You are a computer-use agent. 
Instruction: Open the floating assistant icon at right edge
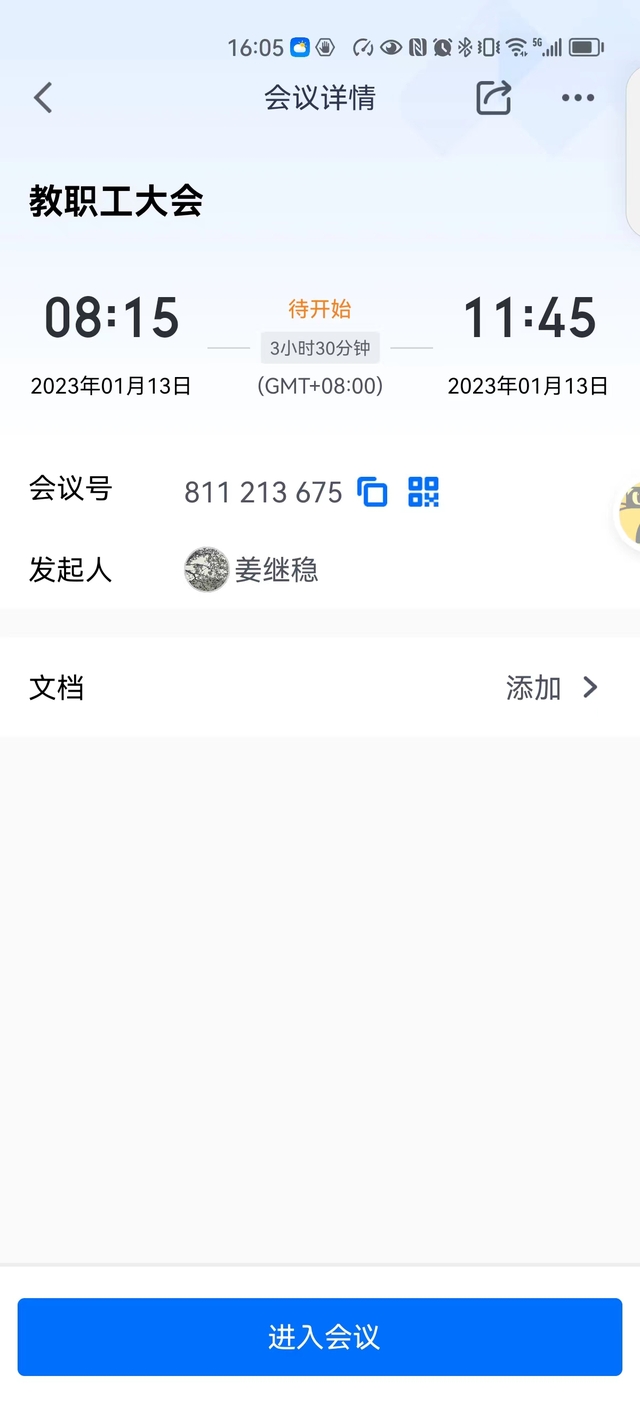click(x=630, y=515)
